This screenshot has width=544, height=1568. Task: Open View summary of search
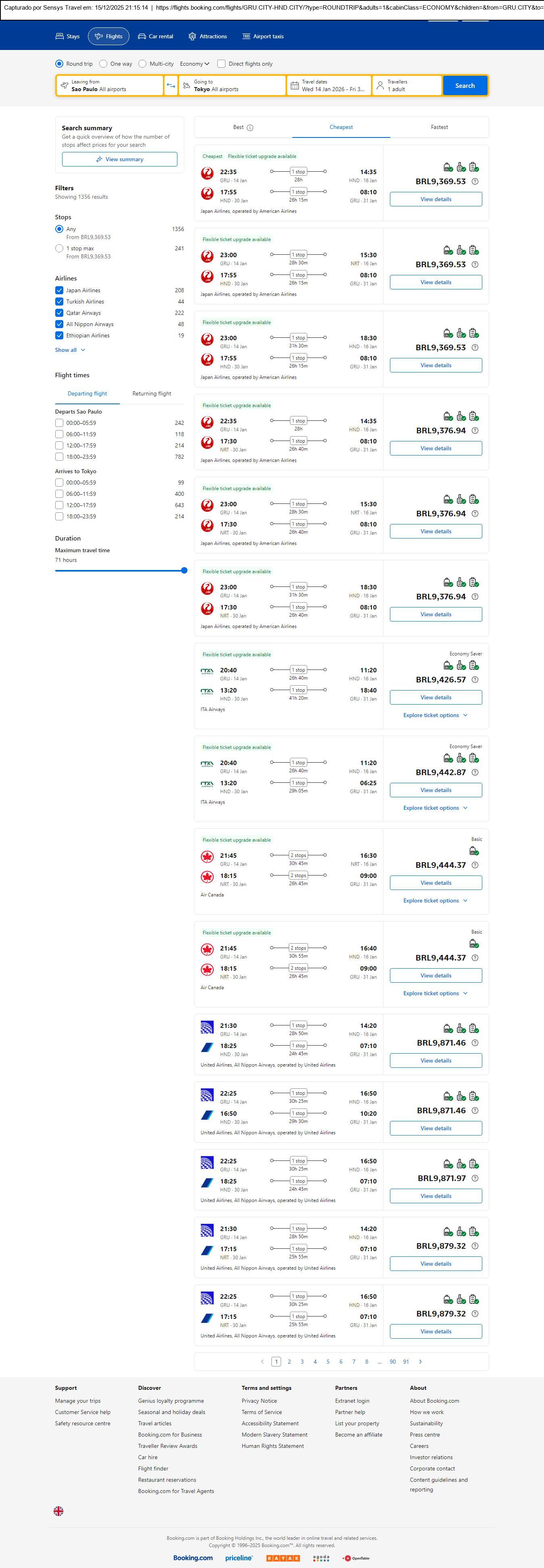coord(119,160)
